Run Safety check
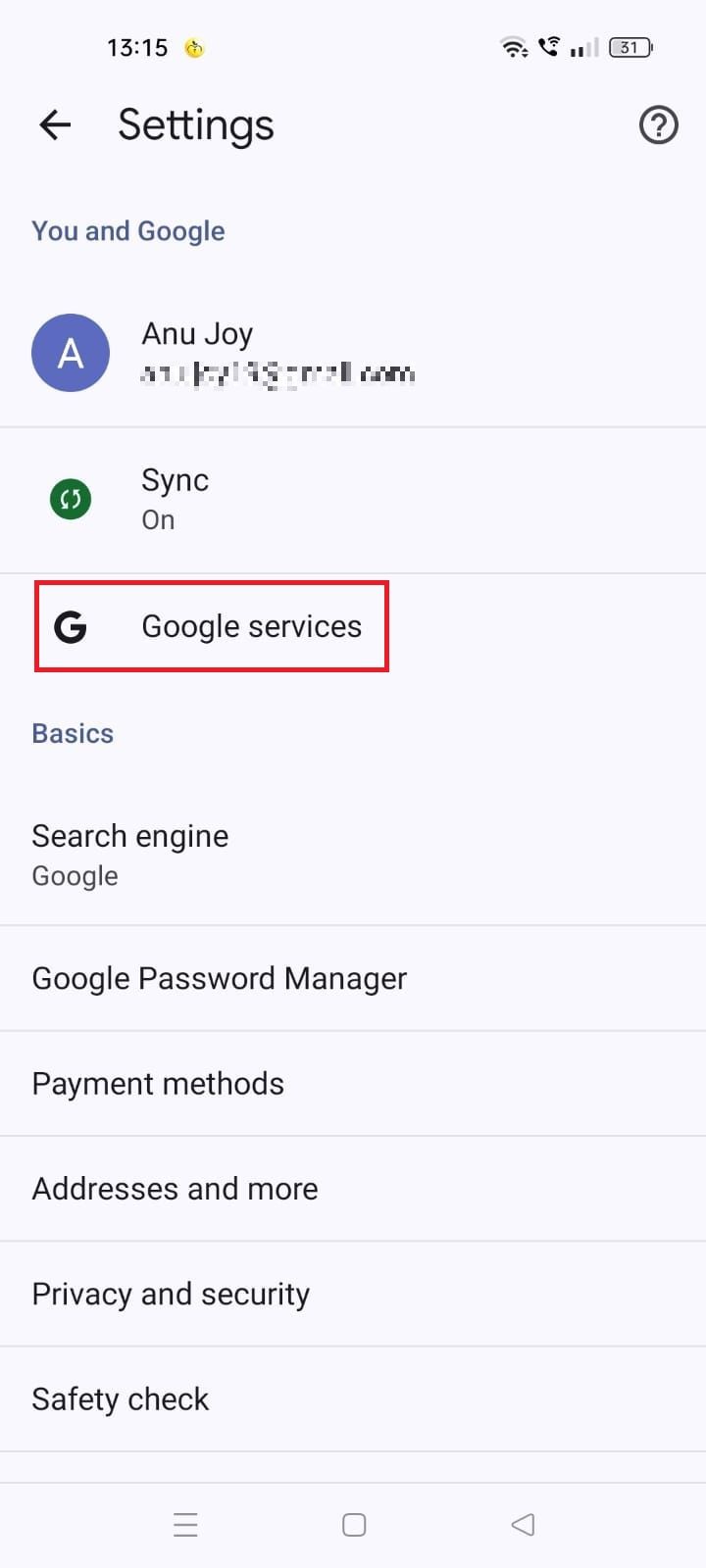The height and width of the screenshot is (1568, 706). [x=120, y=1399]
